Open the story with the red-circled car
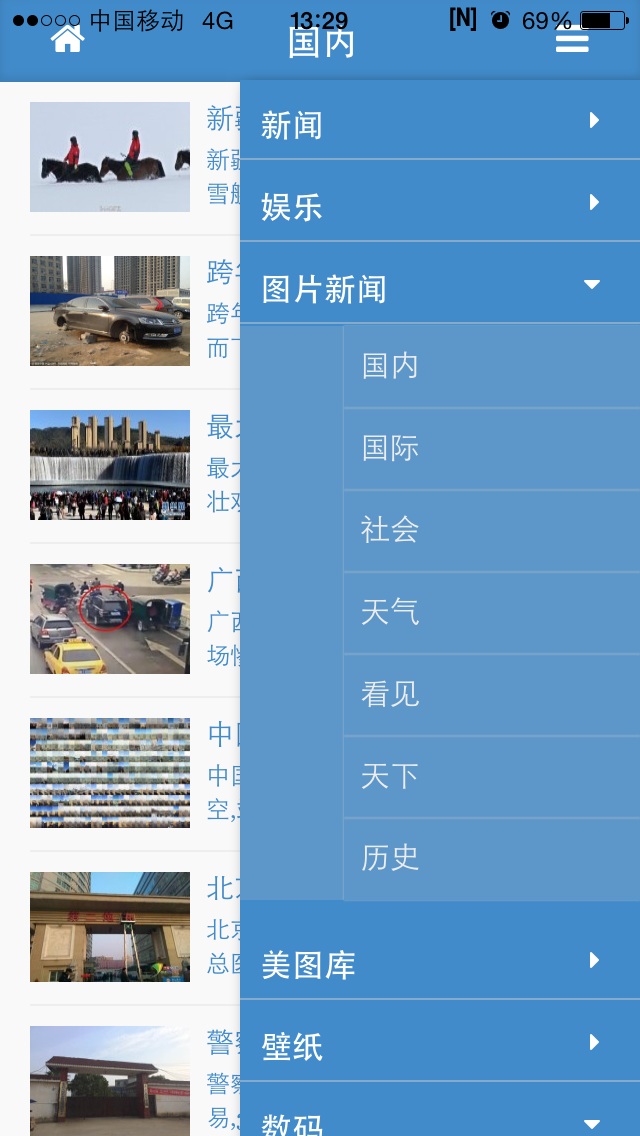Viewport: 640px width, 1136px height. (x=109, y=619)
